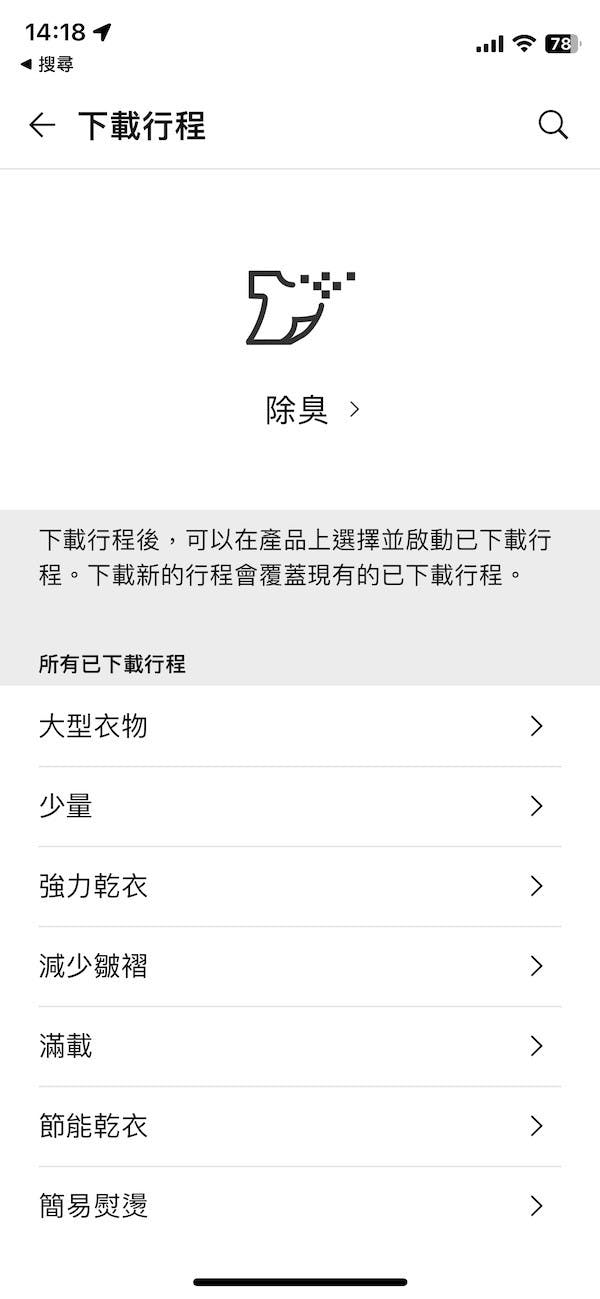Open the 大型衣物 course
This screenshot has width=600, height=1299.
300,726
